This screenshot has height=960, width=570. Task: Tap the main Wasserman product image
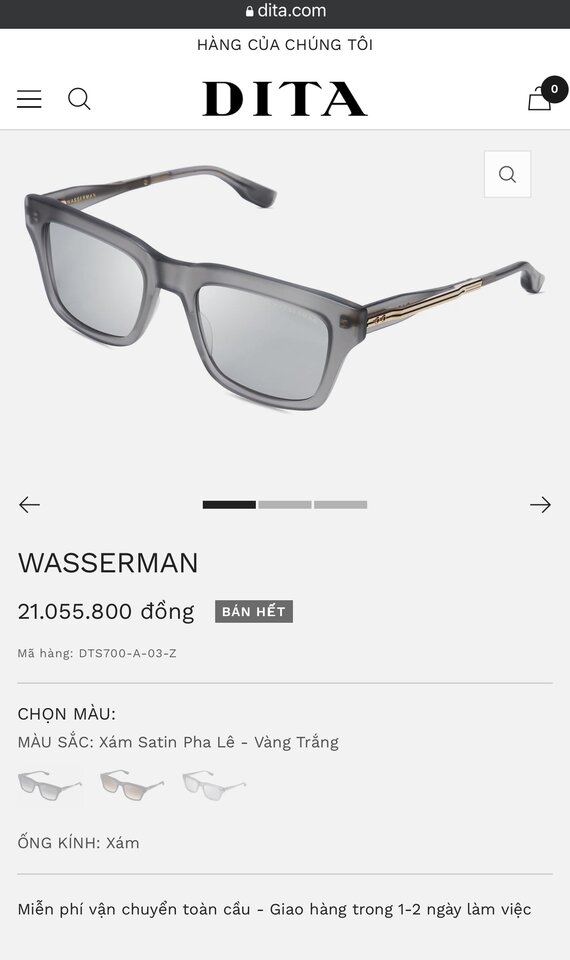click(x=285, y=288)
